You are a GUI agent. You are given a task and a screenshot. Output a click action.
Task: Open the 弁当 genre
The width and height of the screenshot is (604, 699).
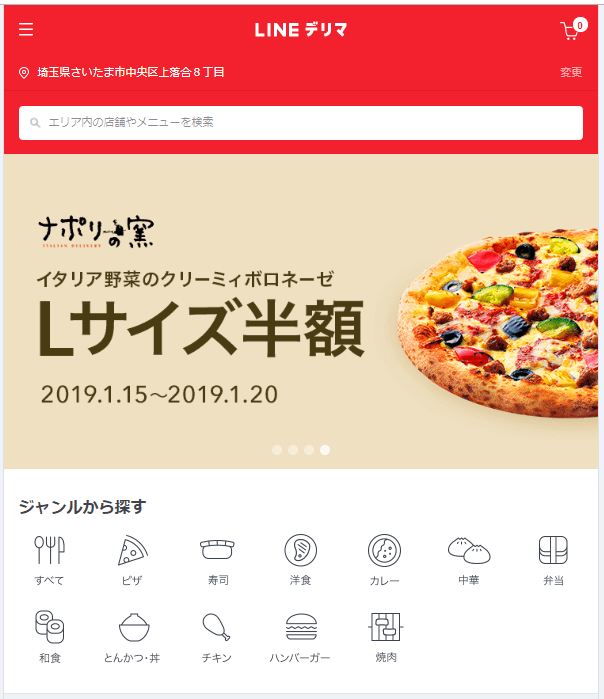tap(553, 560)
